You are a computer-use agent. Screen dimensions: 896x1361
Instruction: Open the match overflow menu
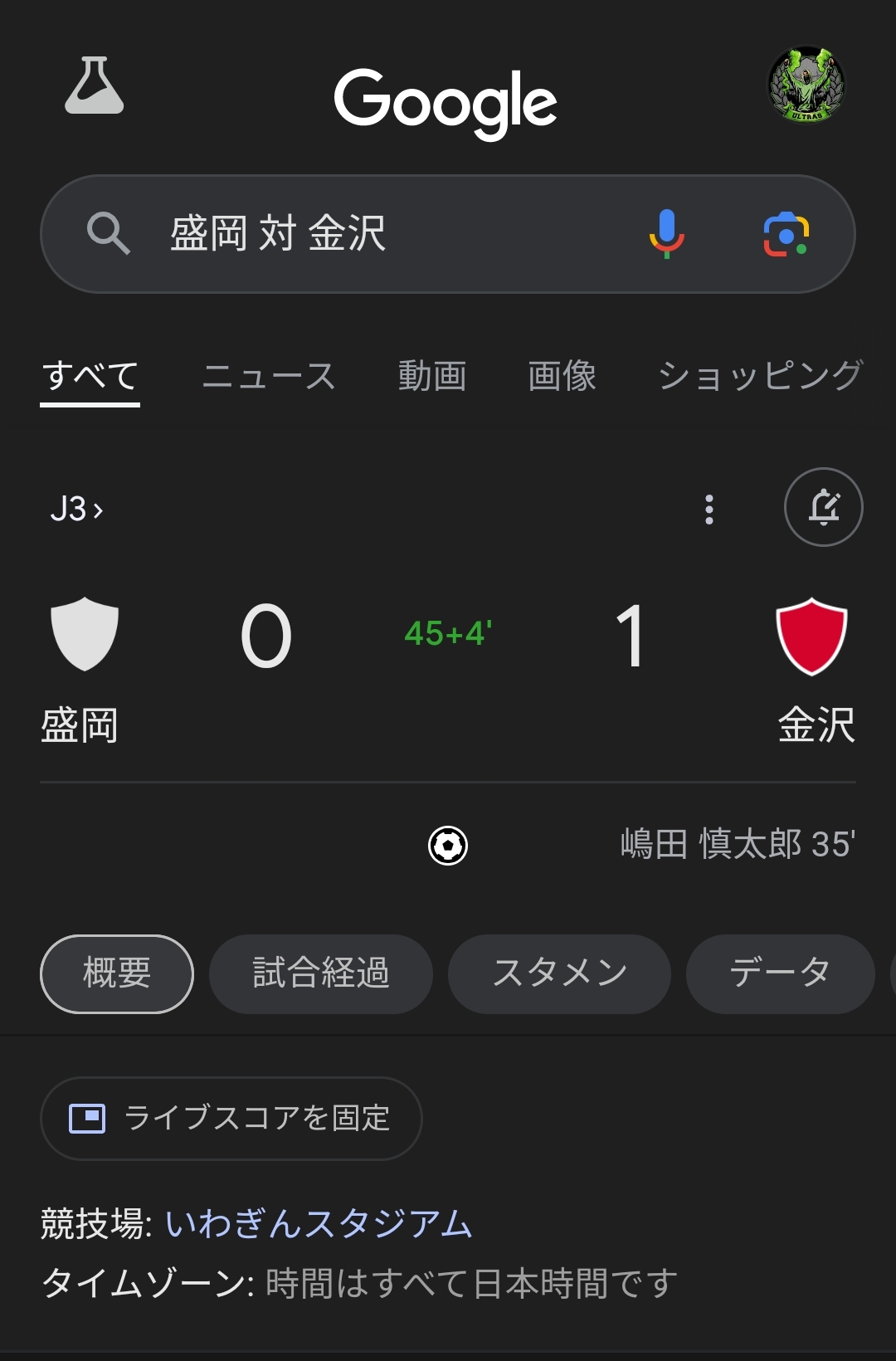click(709, 509)
